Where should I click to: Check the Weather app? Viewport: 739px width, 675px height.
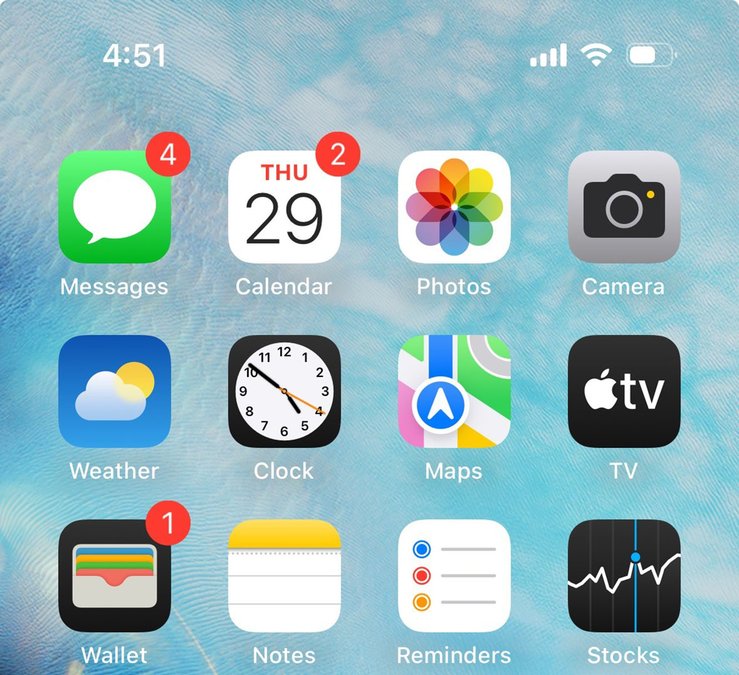(x=114, y=391)
